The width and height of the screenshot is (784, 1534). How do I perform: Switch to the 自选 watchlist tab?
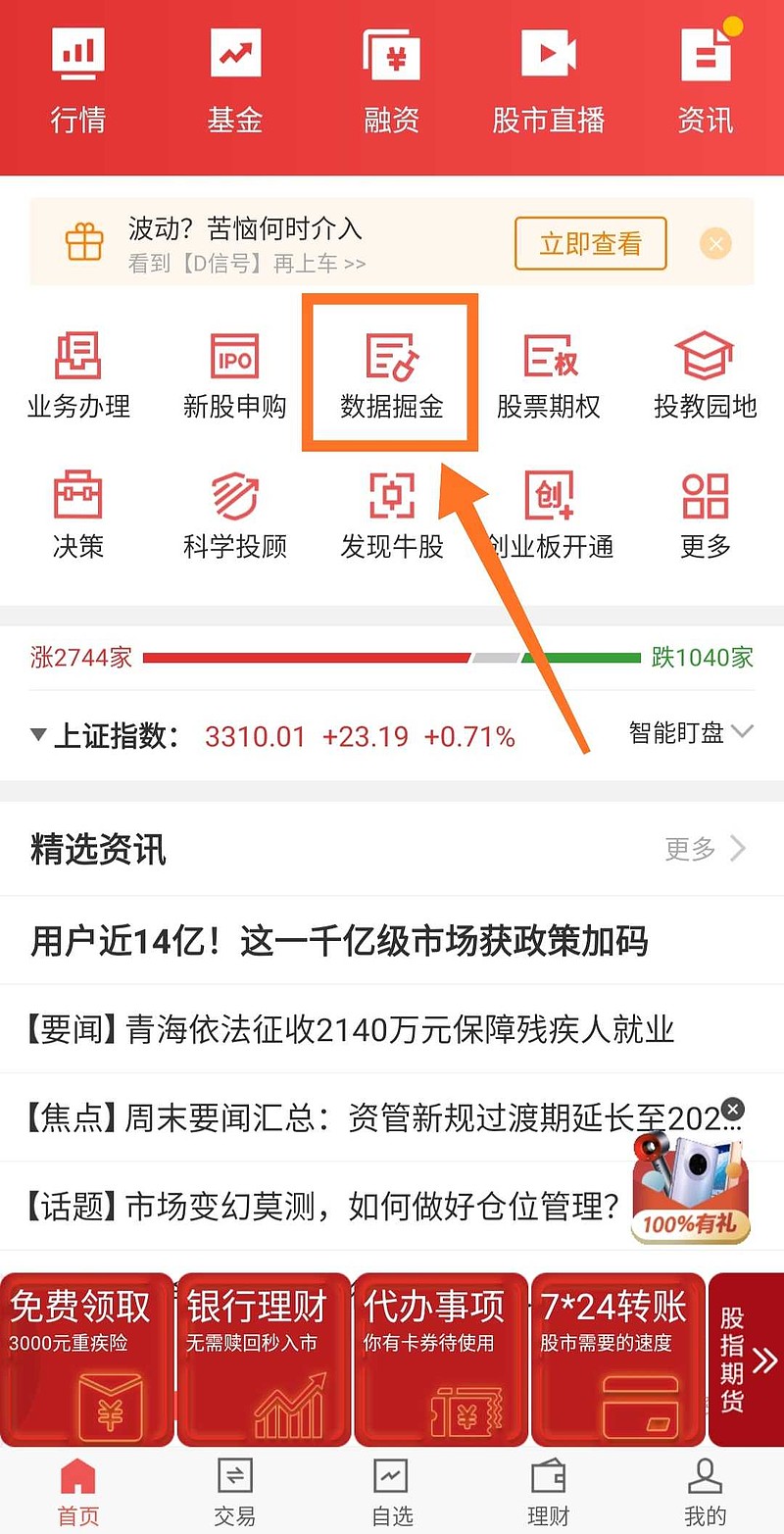391,1490
